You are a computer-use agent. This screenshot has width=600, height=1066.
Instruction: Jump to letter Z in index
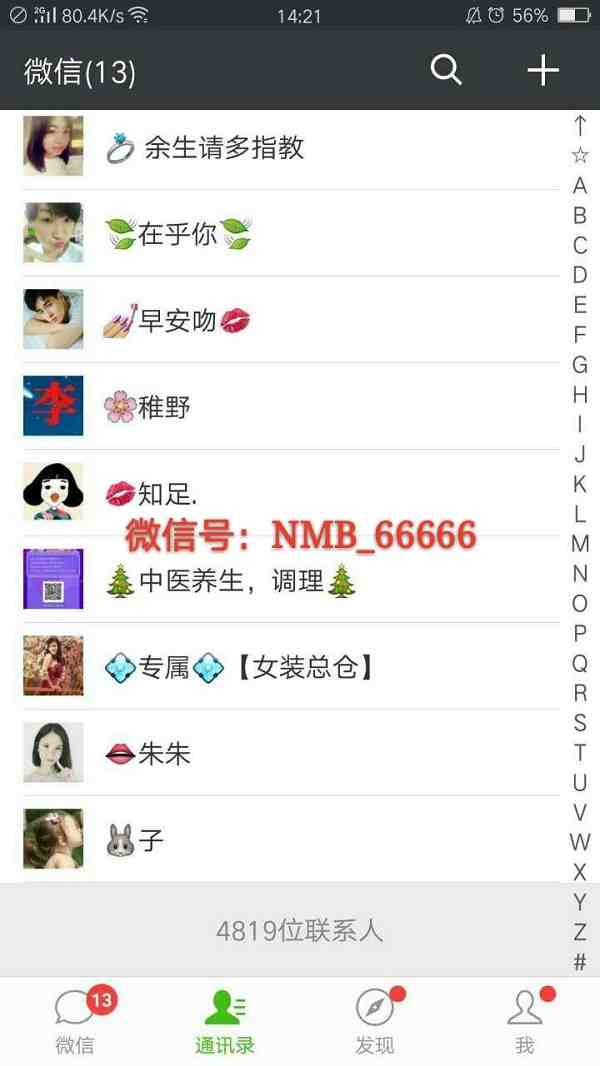pyautogui.click(x=580, y=932)
